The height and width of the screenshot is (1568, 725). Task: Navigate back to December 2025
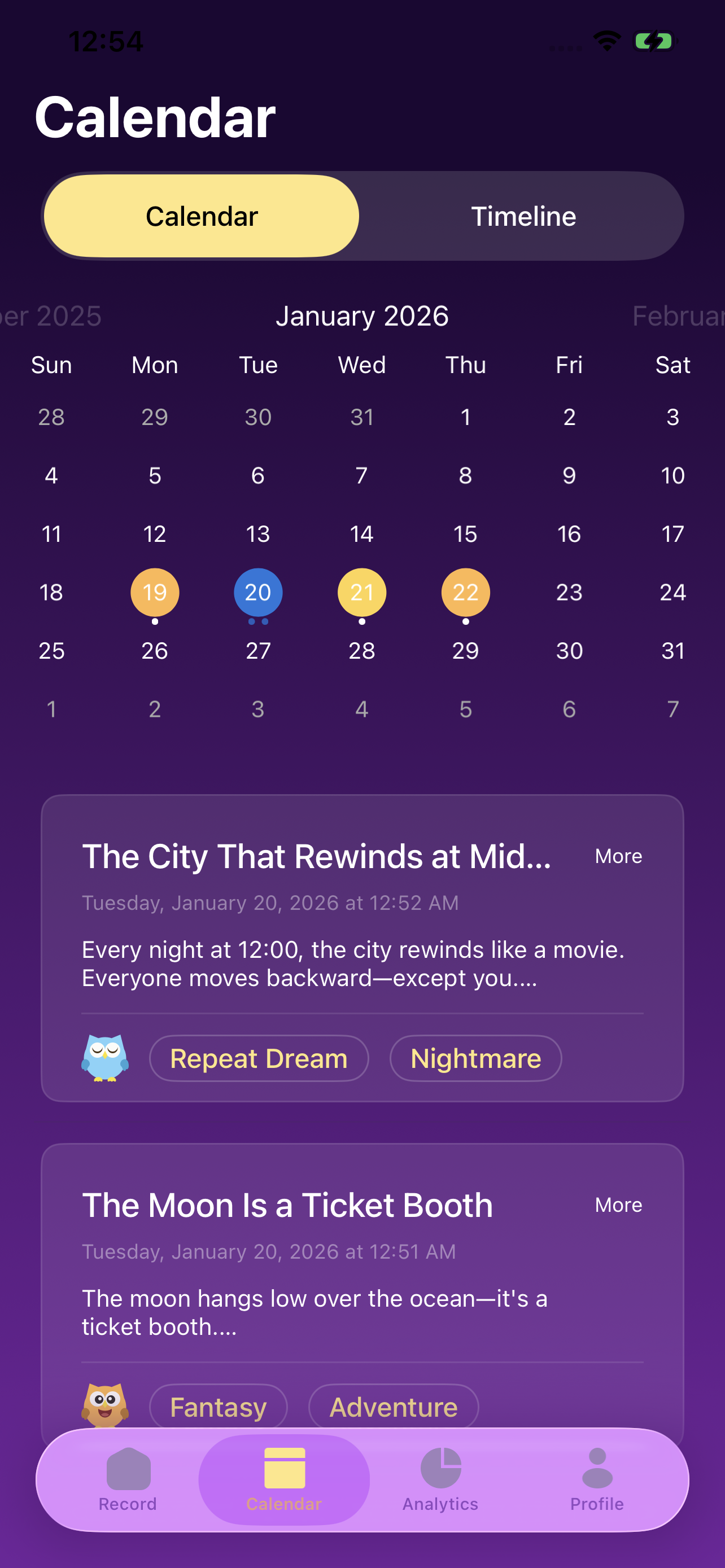point(52,316)
